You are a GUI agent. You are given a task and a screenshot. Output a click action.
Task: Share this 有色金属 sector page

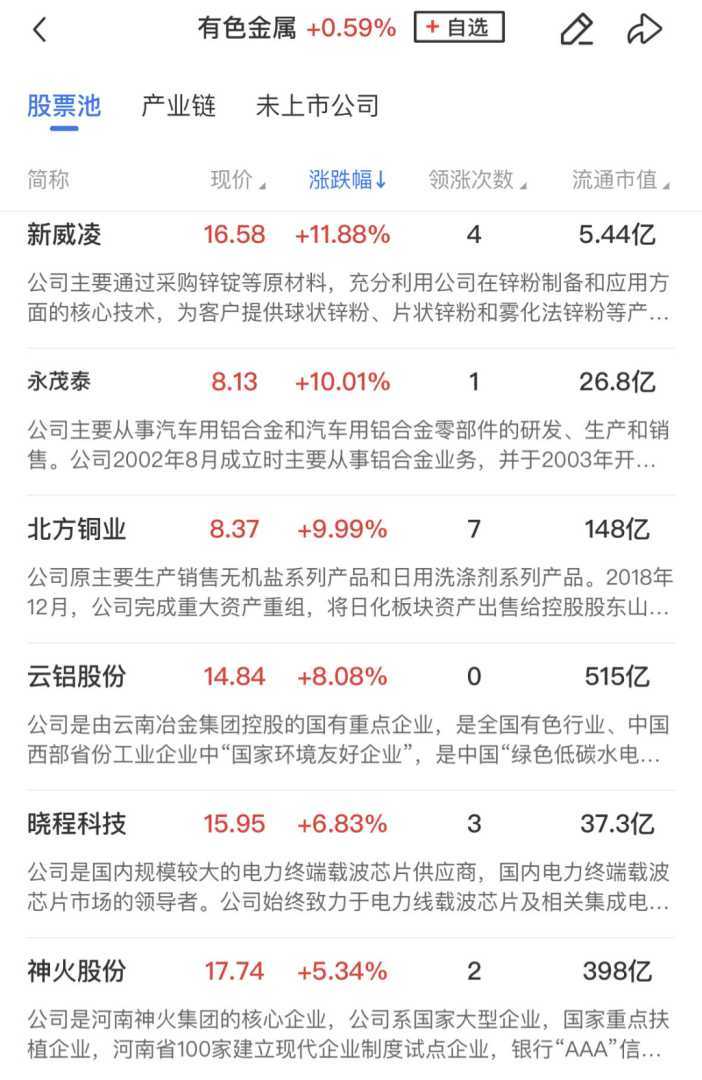pyautogui.click(x=644, y=30)
